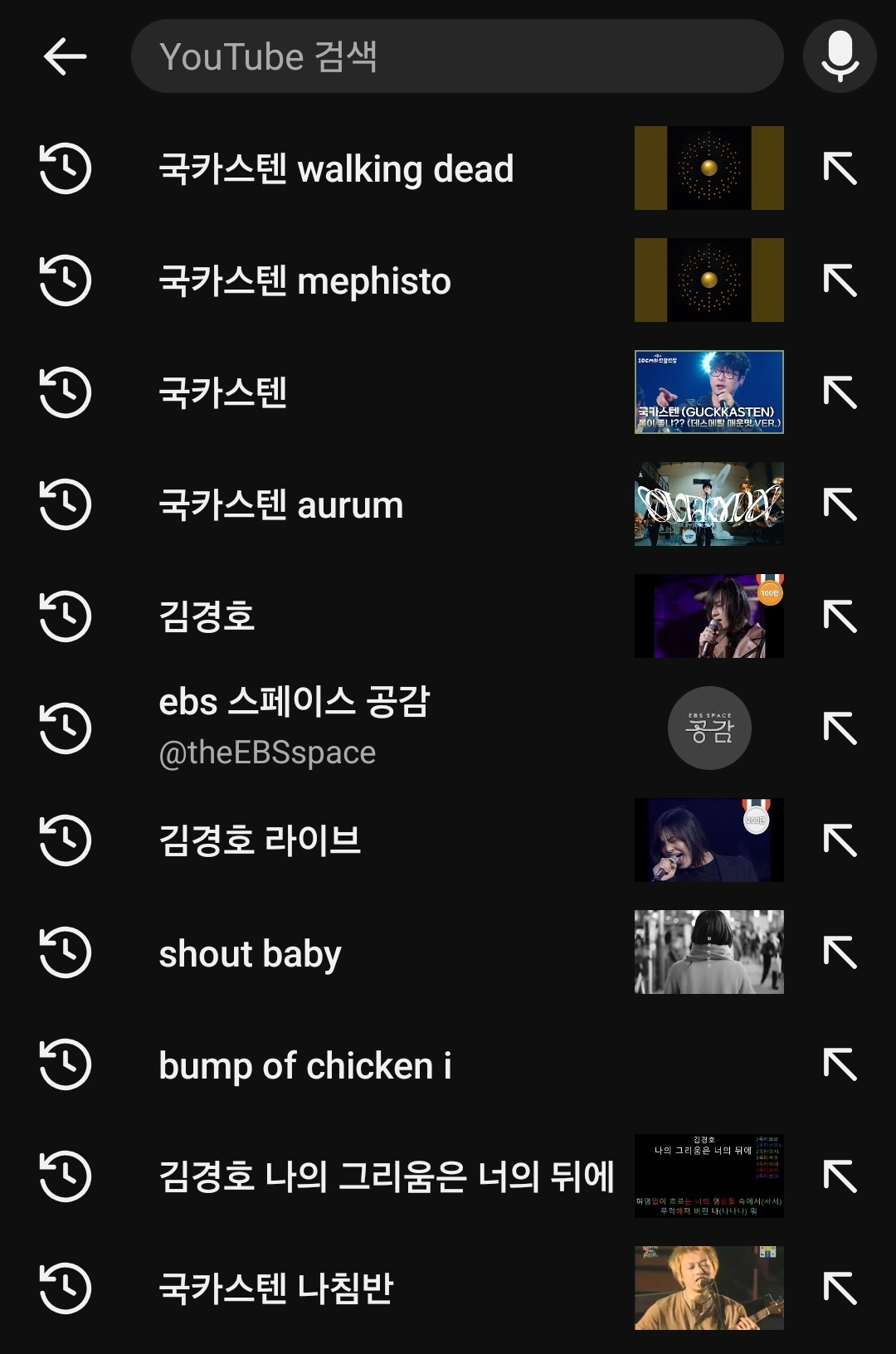Select 김경호 나의 그리움은 너의 뒤에
The image size is (896, 1354).
click(386, 1176)
